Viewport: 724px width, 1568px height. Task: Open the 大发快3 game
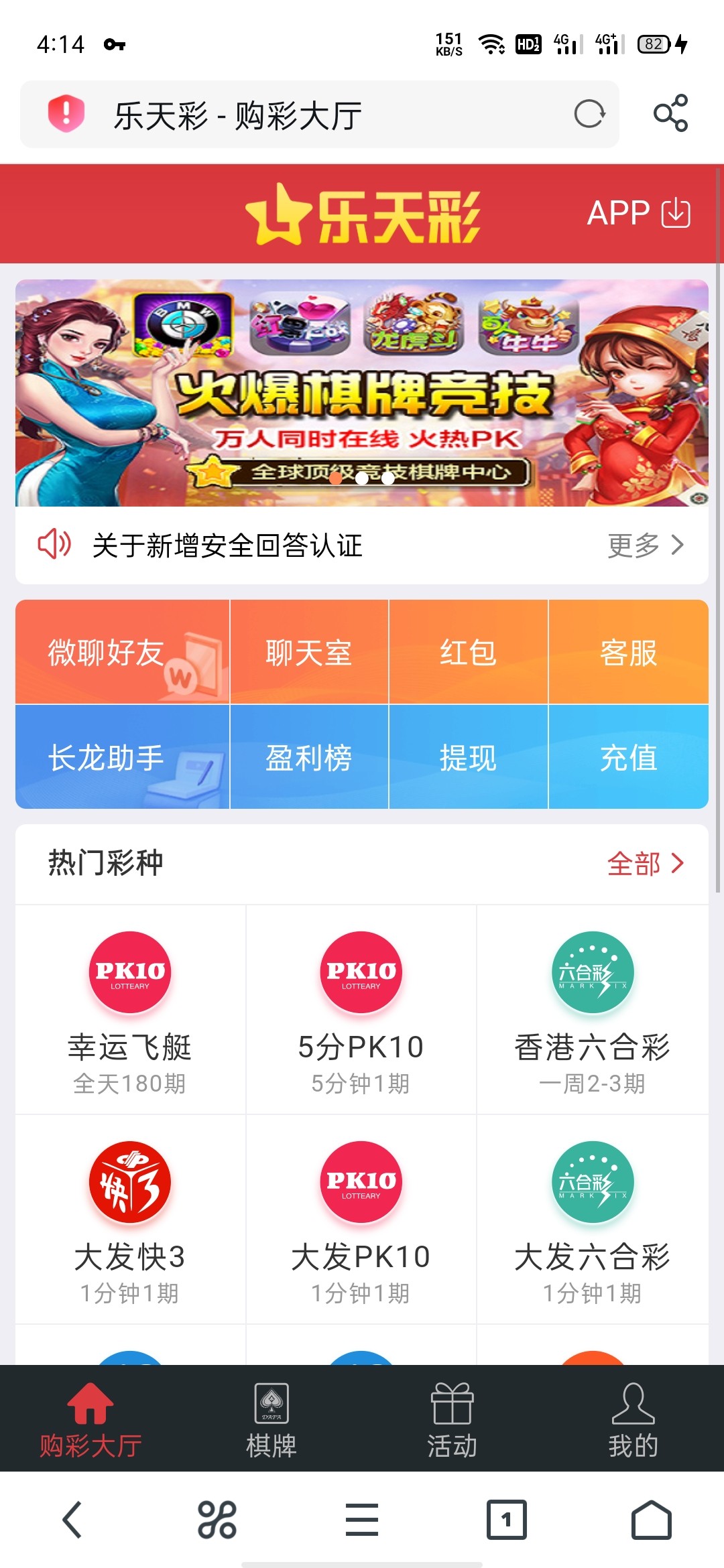(x=130, y=1220)
